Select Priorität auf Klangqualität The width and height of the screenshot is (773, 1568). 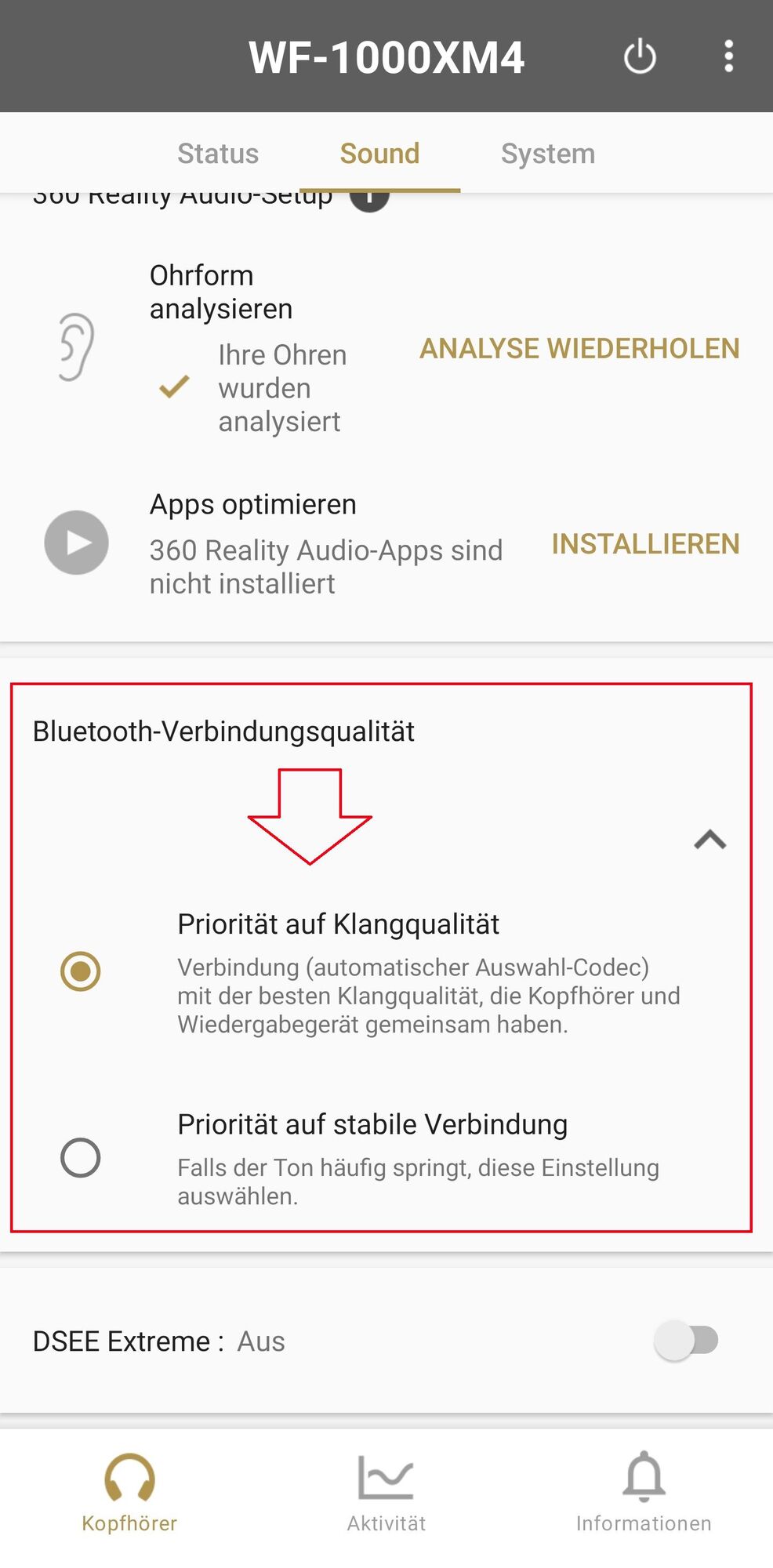coord(81,971)
